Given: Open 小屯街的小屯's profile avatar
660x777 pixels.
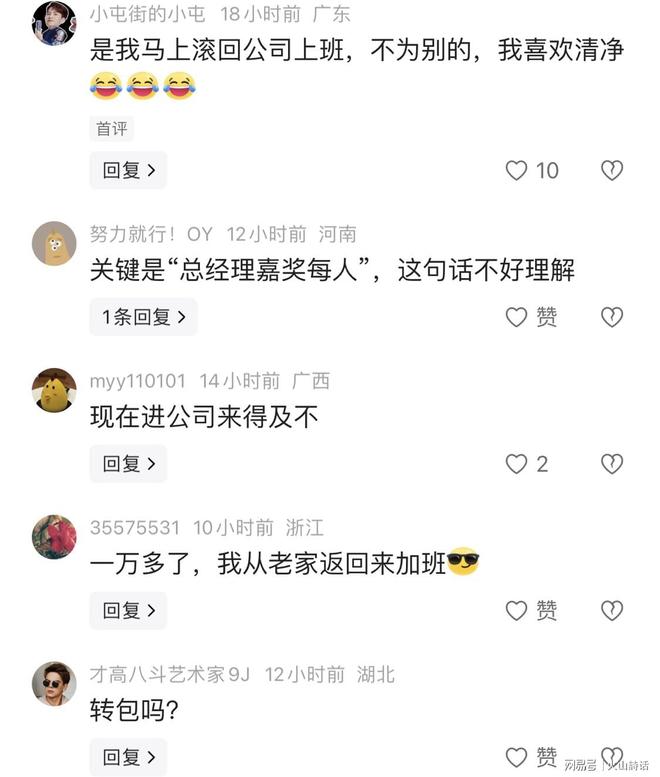Looking at the screenshot, I should click(54, 23).
